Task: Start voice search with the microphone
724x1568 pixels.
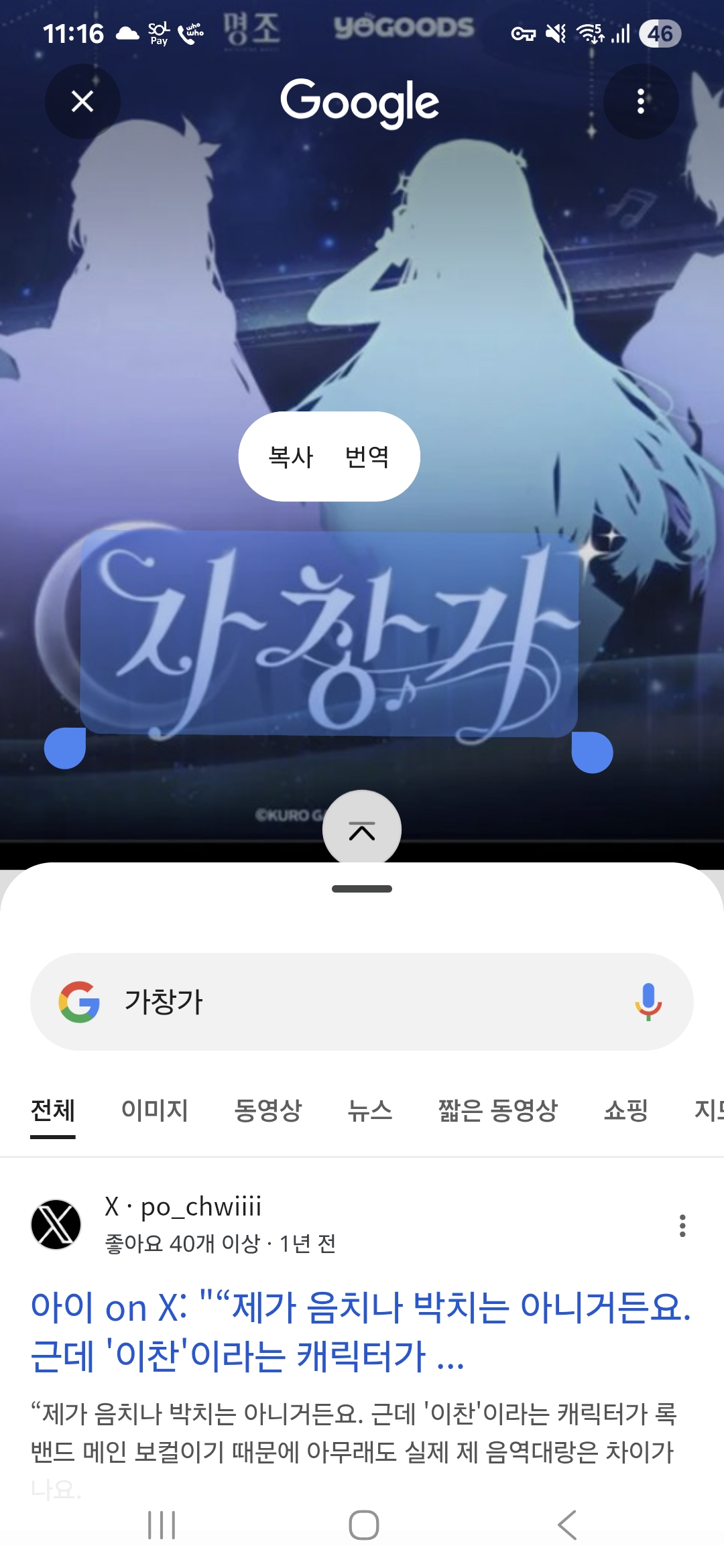Action: click(648, 1002)
